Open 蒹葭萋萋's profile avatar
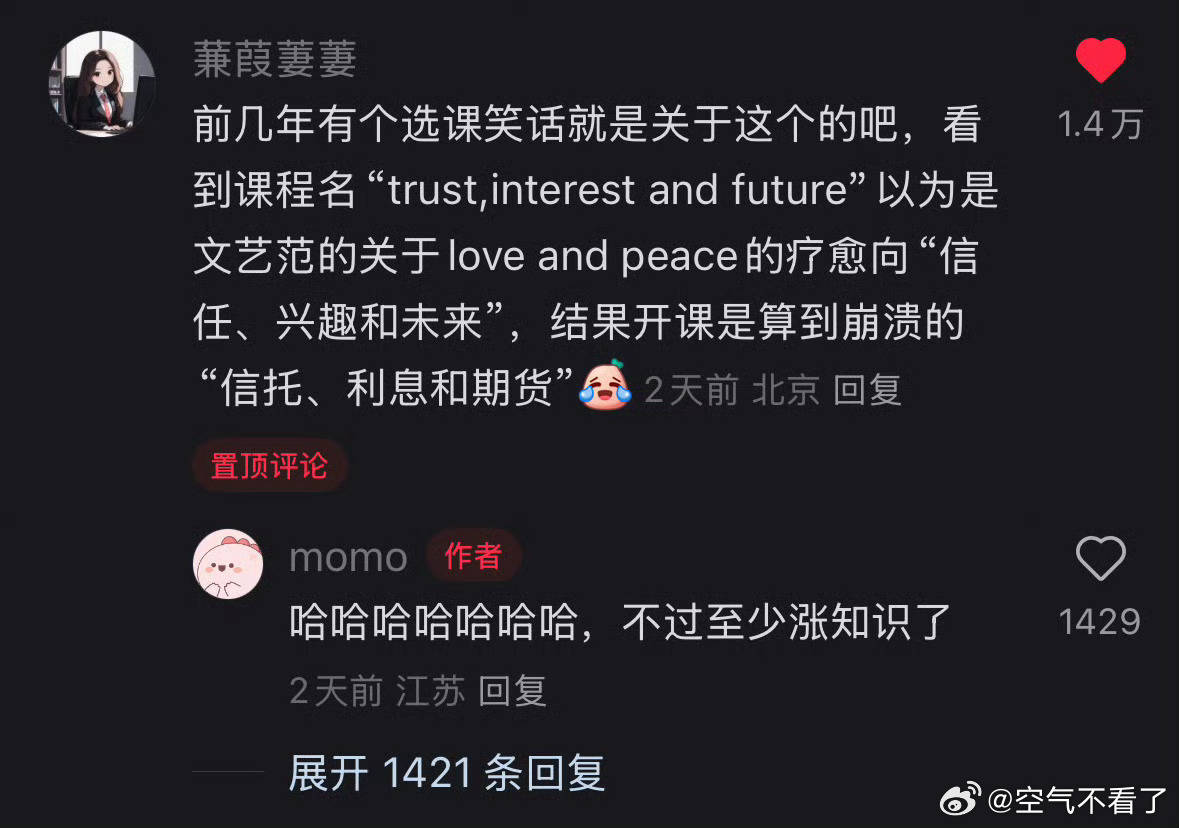The height and width of the screenshot is (828, 1179). click(102, 83)
